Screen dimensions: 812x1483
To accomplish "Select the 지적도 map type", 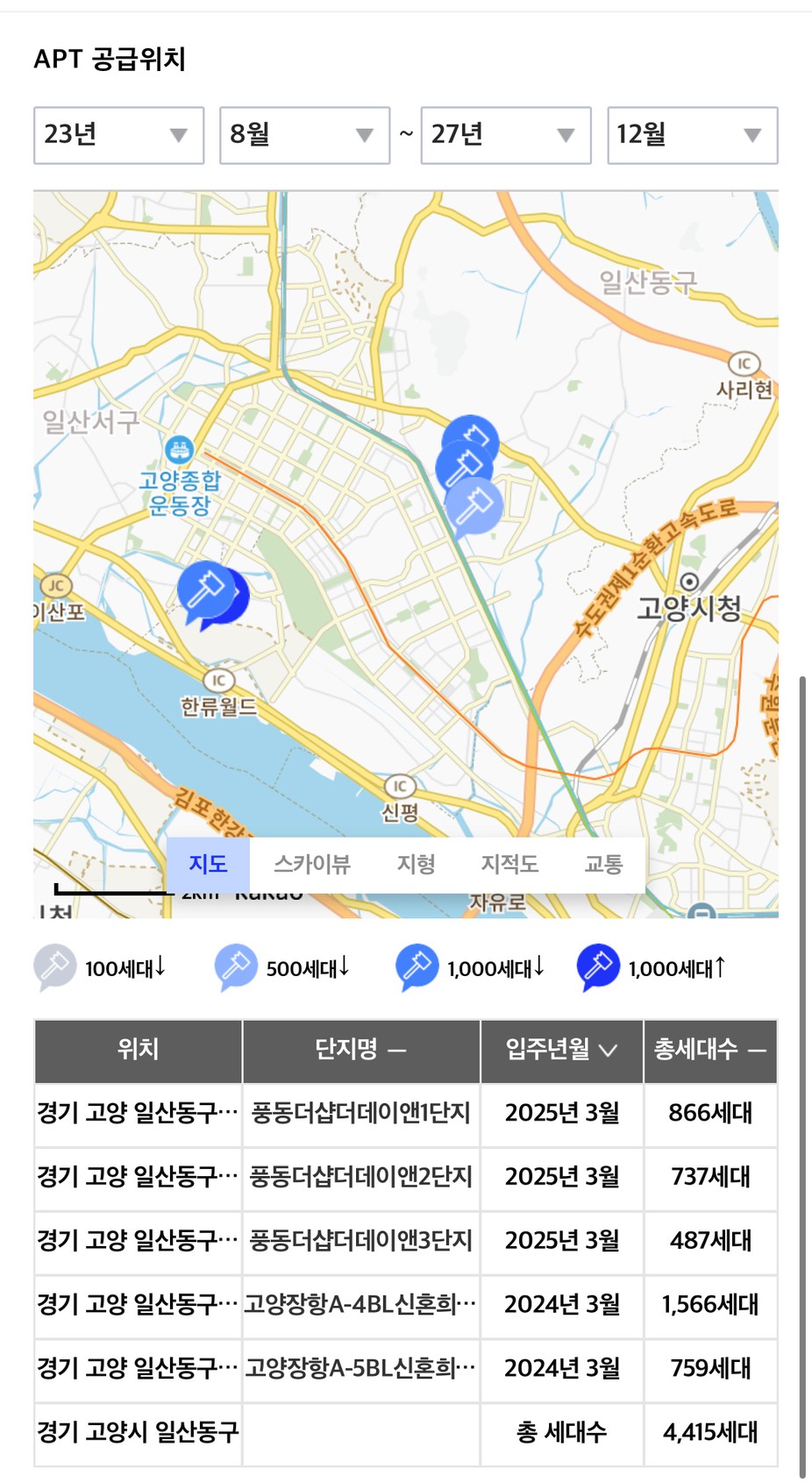I will pos(509,865).
